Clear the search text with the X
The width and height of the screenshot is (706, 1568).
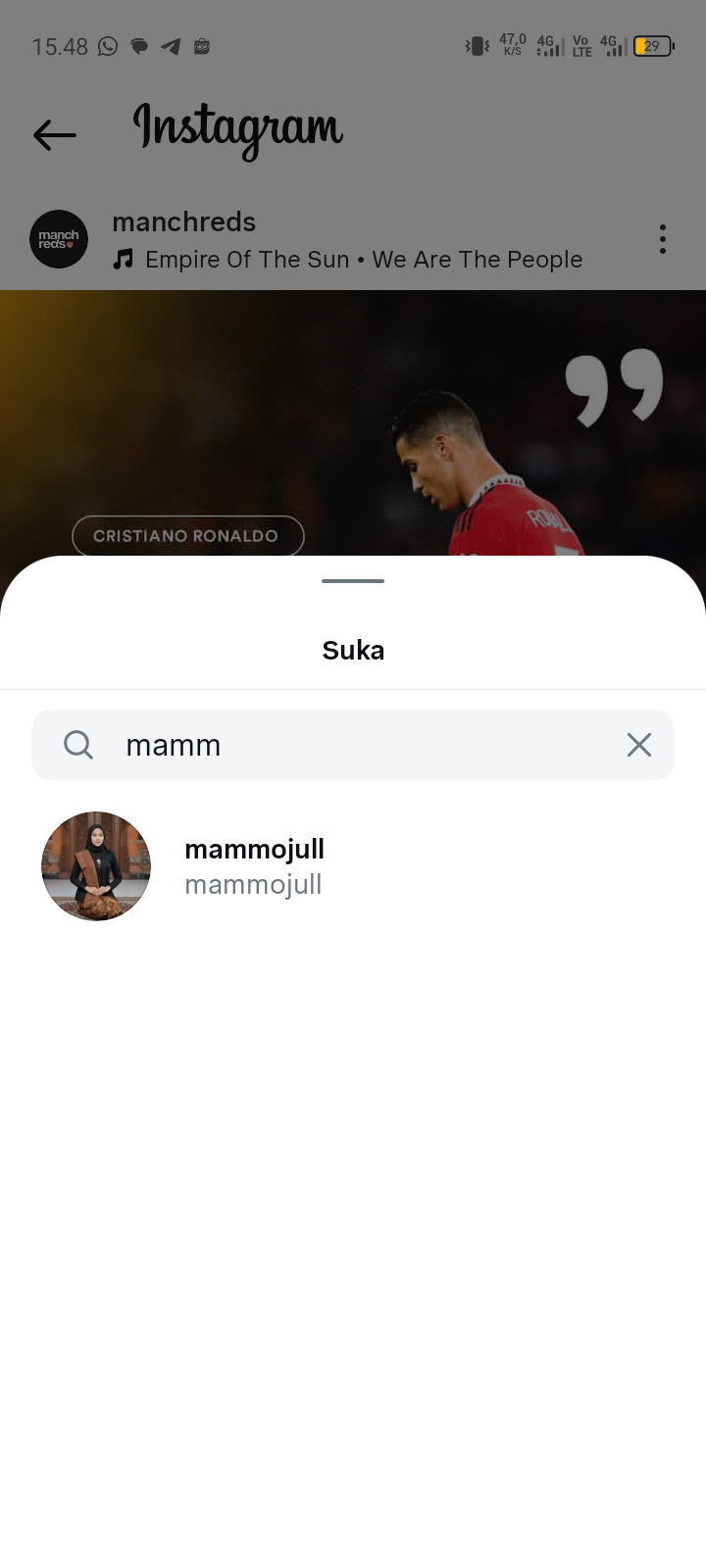[639, 745]
